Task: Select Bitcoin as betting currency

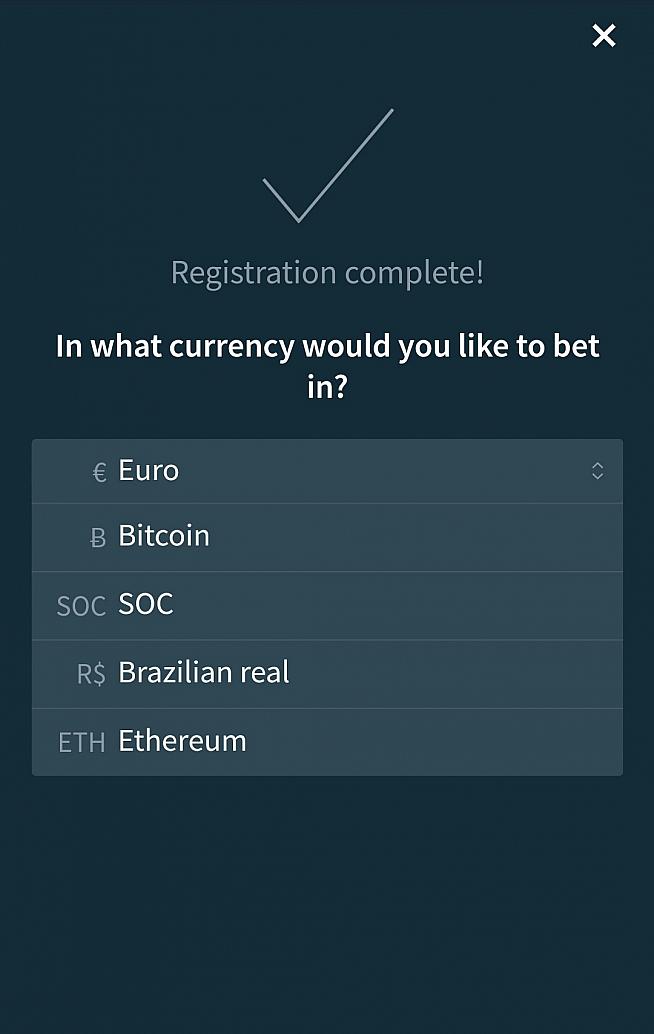Action: (327, 537)
